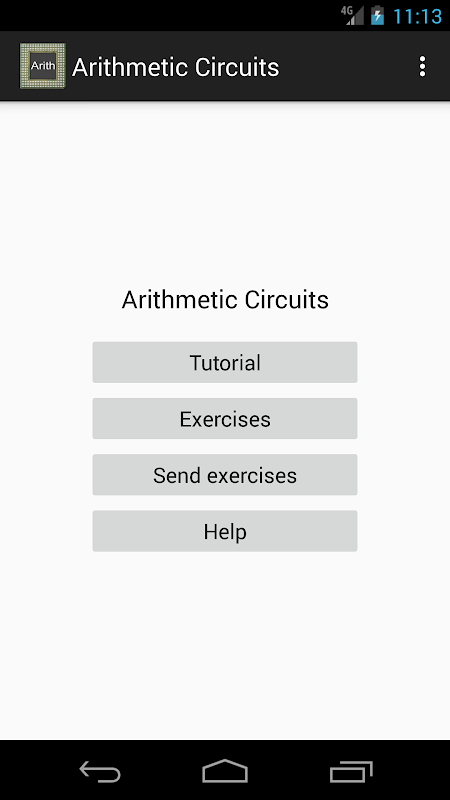Tap the Send exercises button

pos(225,474)
